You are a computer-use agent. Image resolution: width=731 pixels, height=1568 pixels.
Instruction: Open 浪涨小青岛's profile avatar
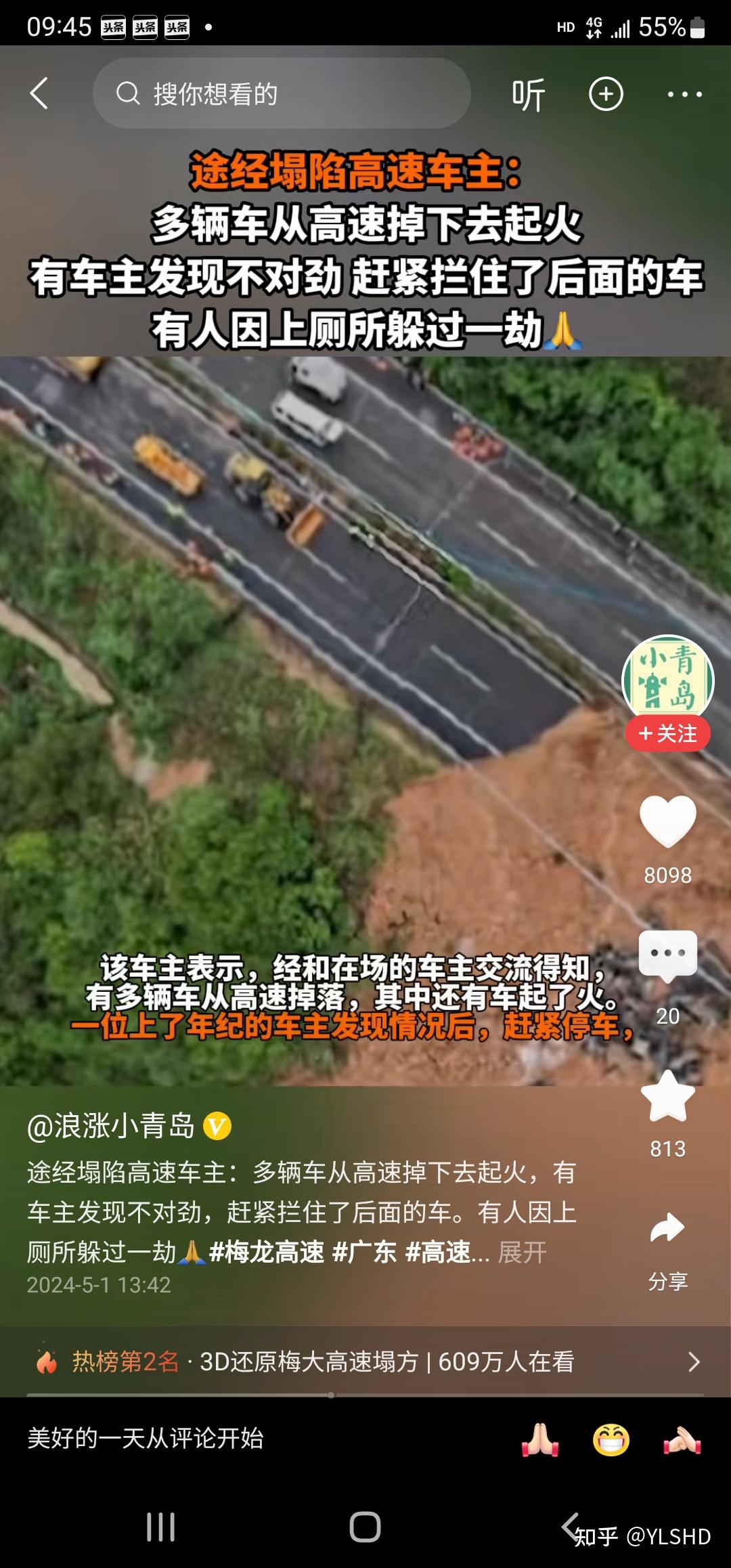pos(668,680)
